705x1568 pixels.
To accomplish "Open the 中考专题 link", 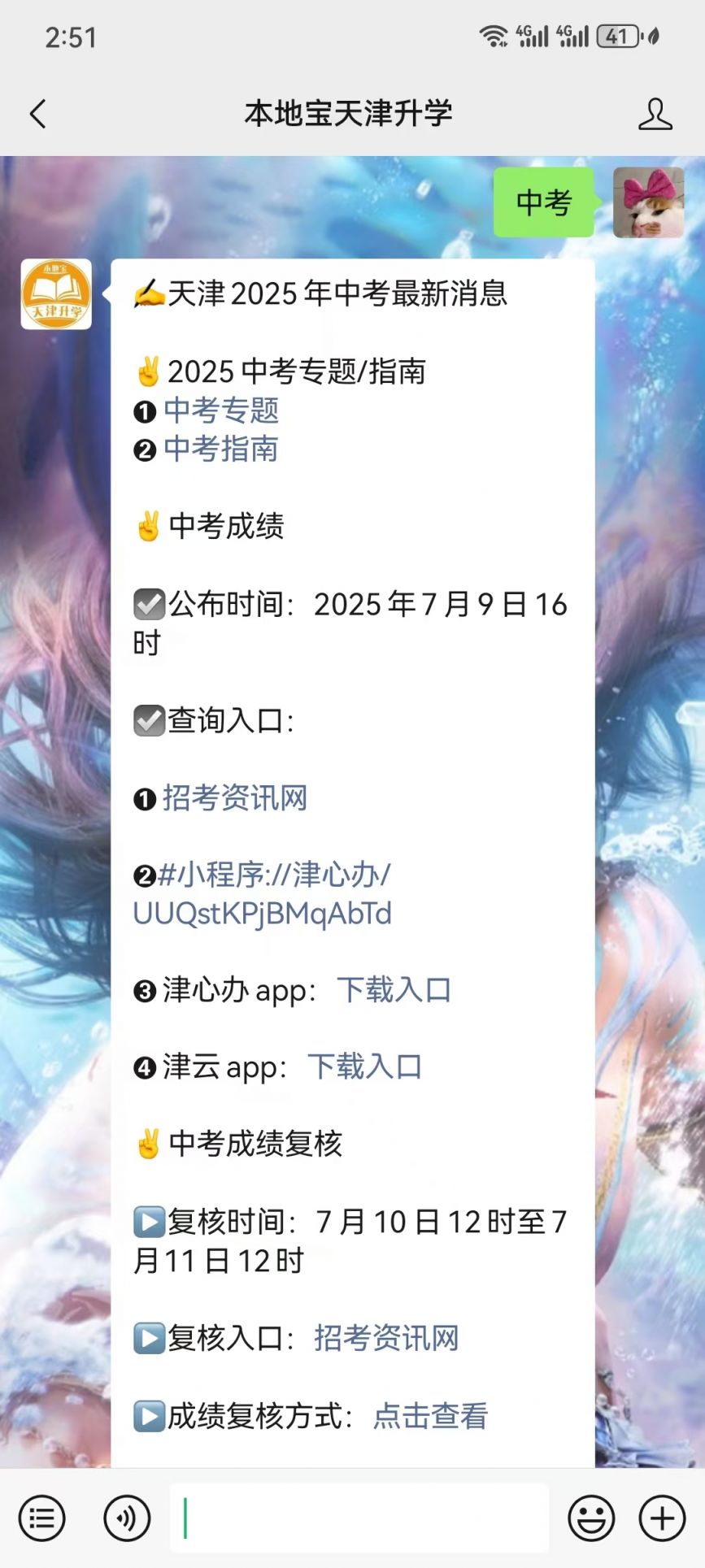I will (221, 410).
